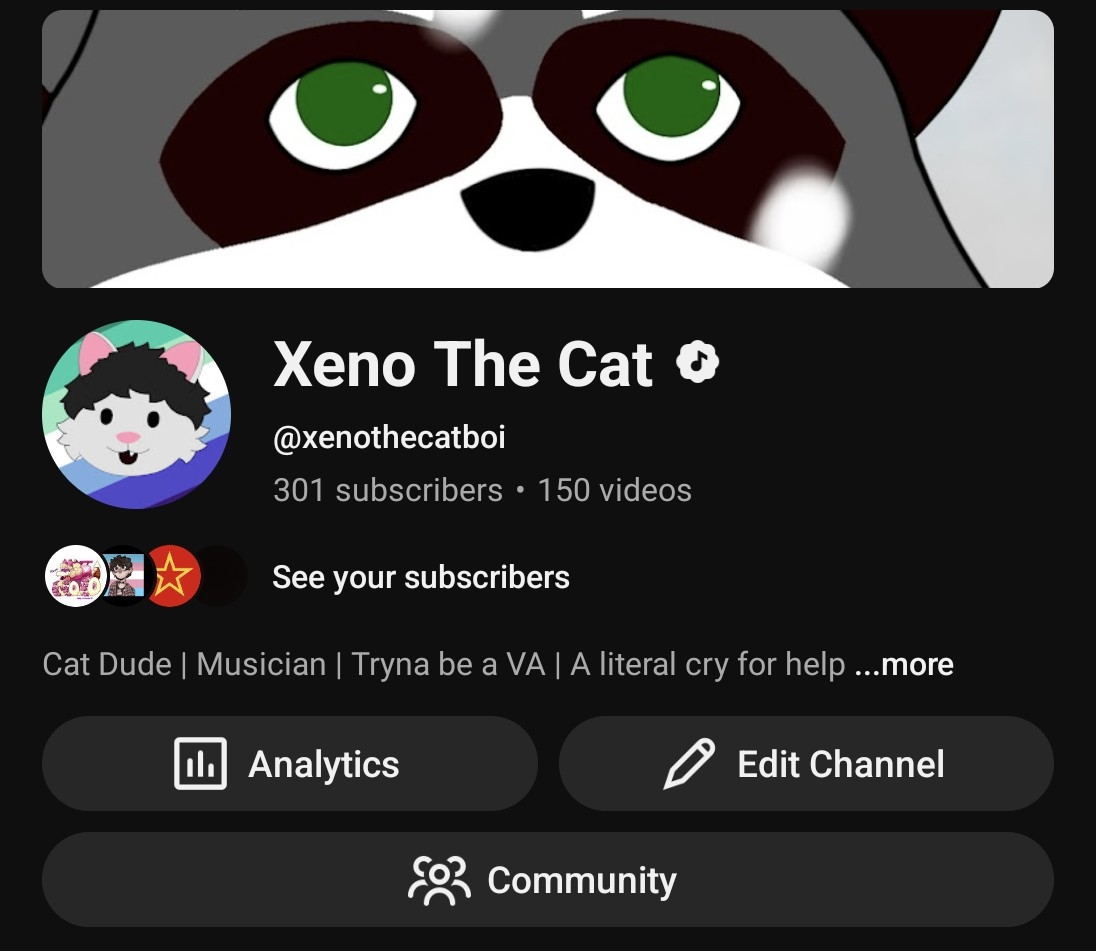See your subscribers list

[420, 577]
